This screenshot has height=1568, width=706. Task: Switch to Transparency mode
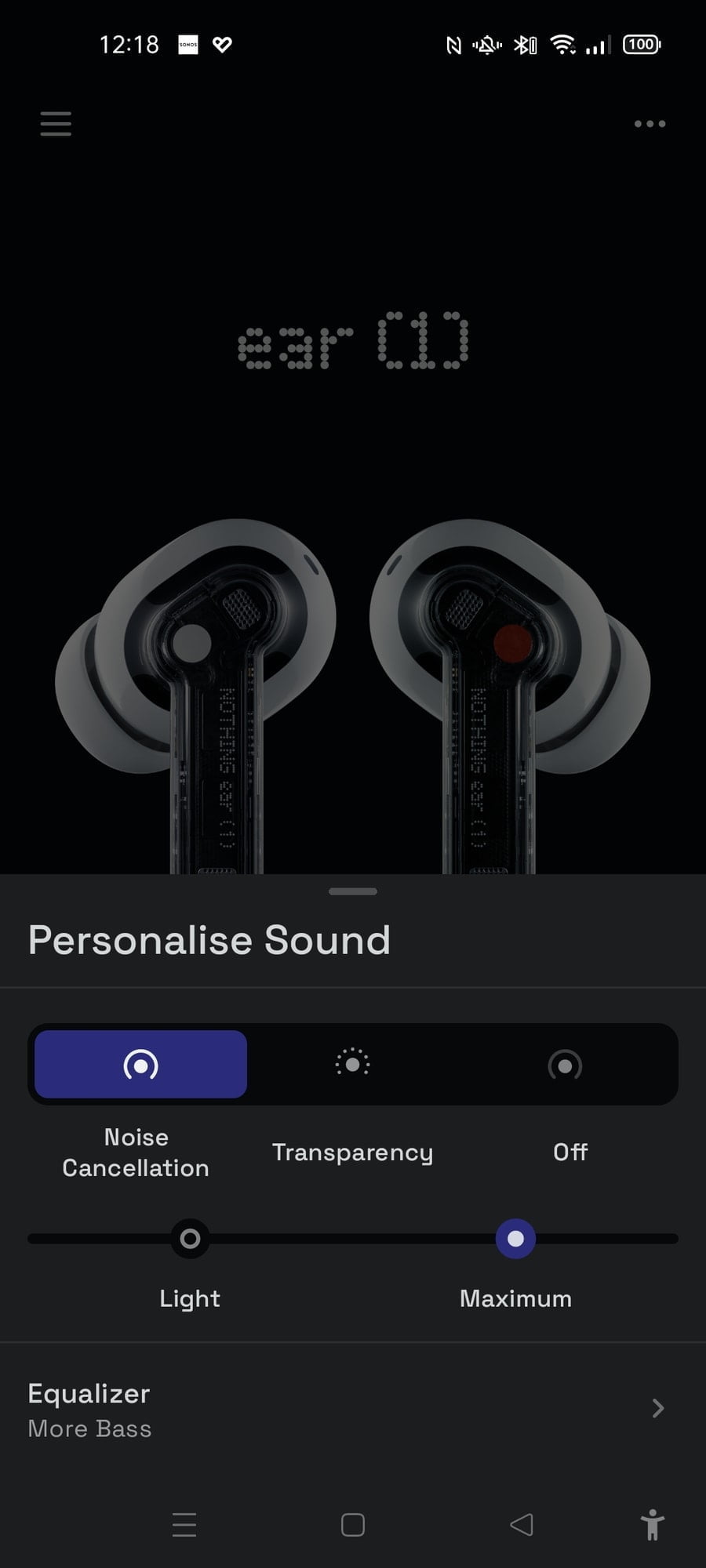pos(352,1065)
